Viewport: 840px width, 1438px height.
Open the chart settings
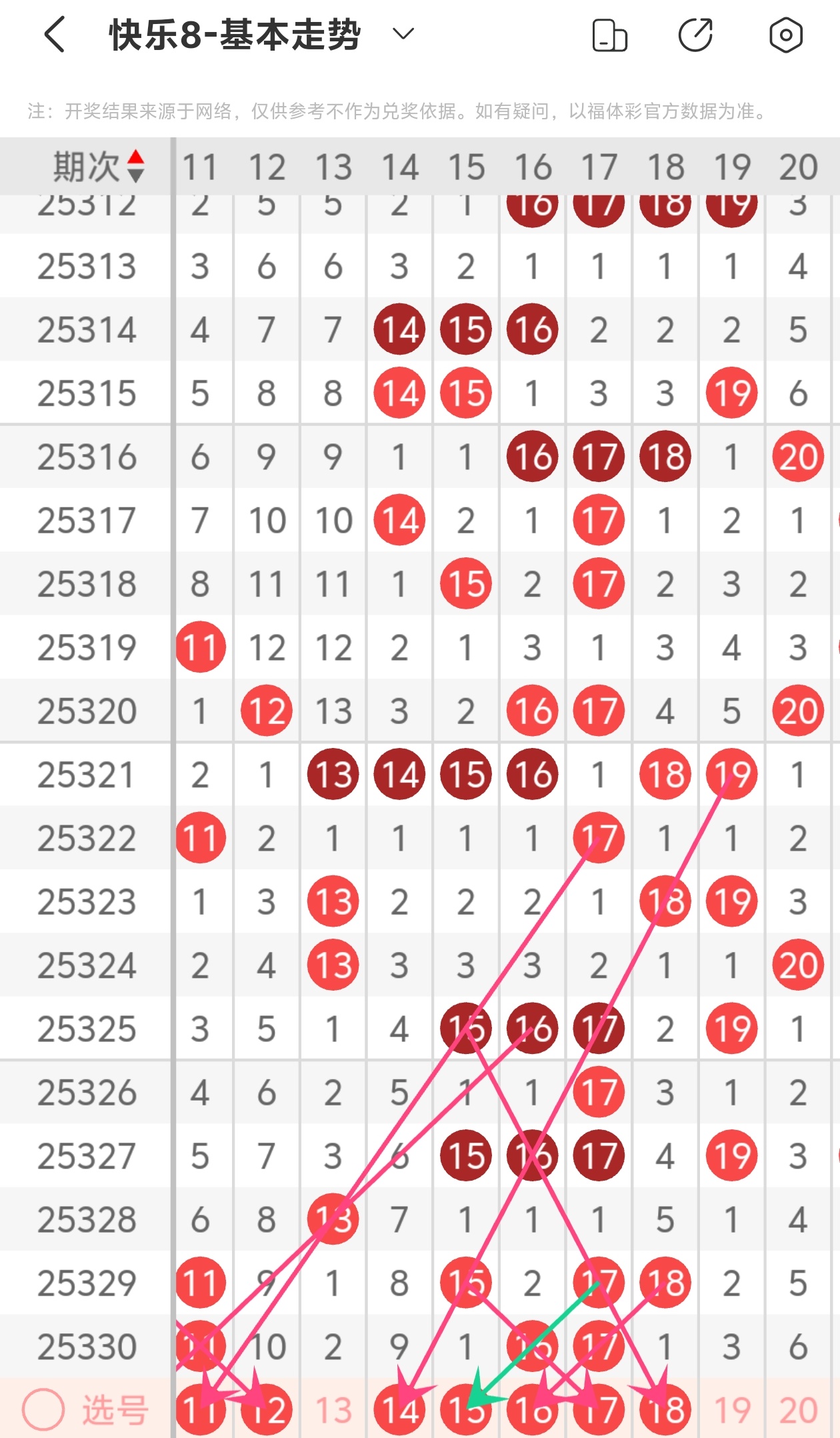pos(785,35)
